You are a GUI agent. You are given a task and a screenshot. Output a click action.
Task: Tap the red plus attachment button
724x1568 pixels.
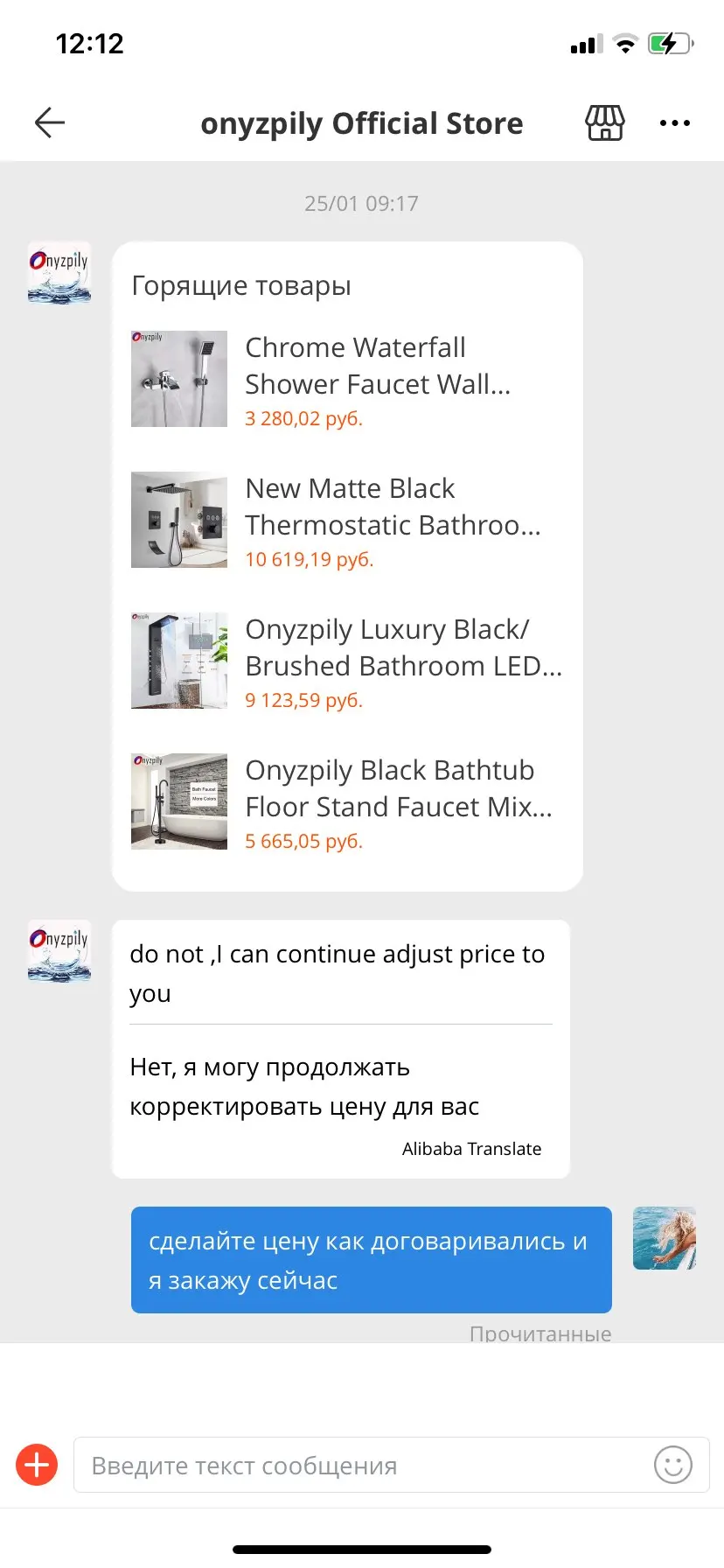coord(37,1464)
